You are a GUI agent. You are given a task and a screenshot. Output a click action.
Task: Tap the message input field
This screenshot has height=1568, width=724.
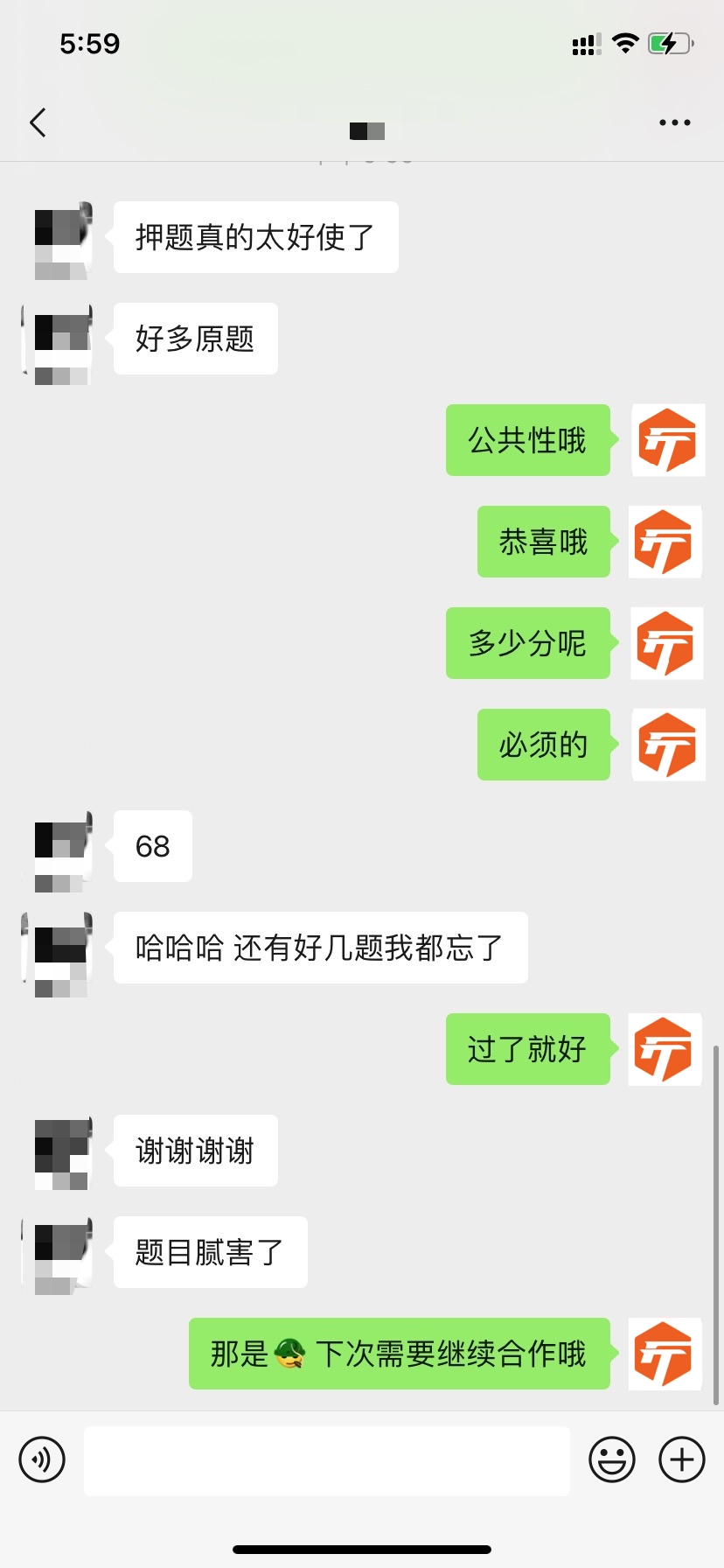pos(326,1459)
